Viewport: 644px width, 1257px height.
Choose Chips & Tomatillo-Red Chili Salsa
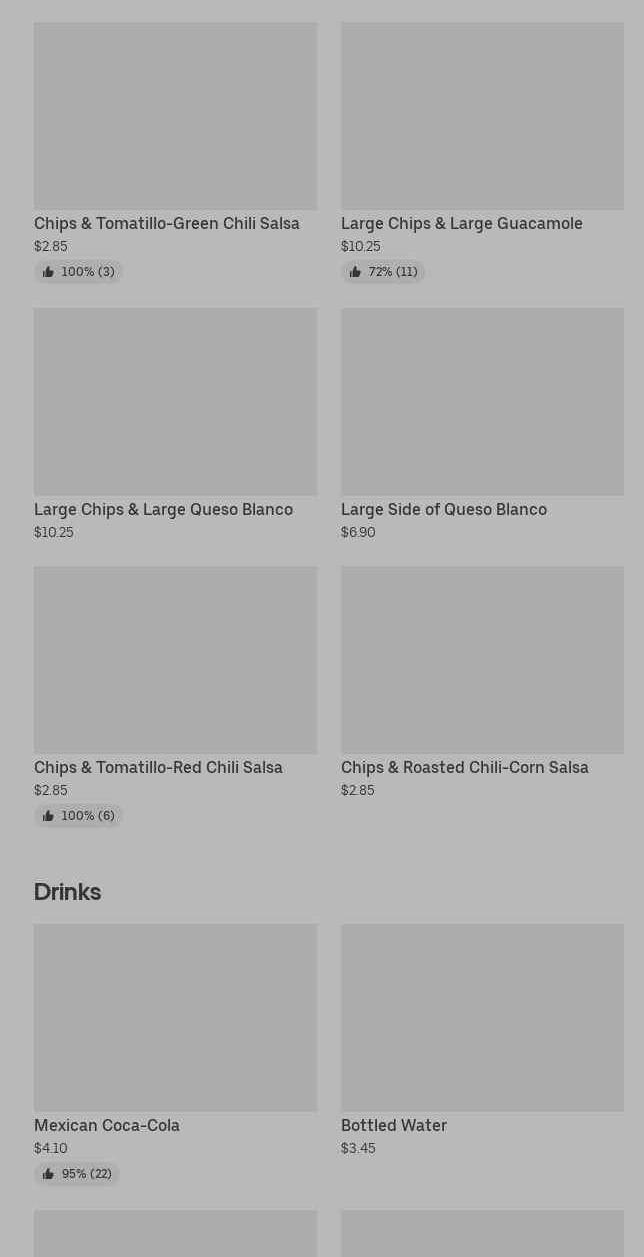tap(175, 697)
